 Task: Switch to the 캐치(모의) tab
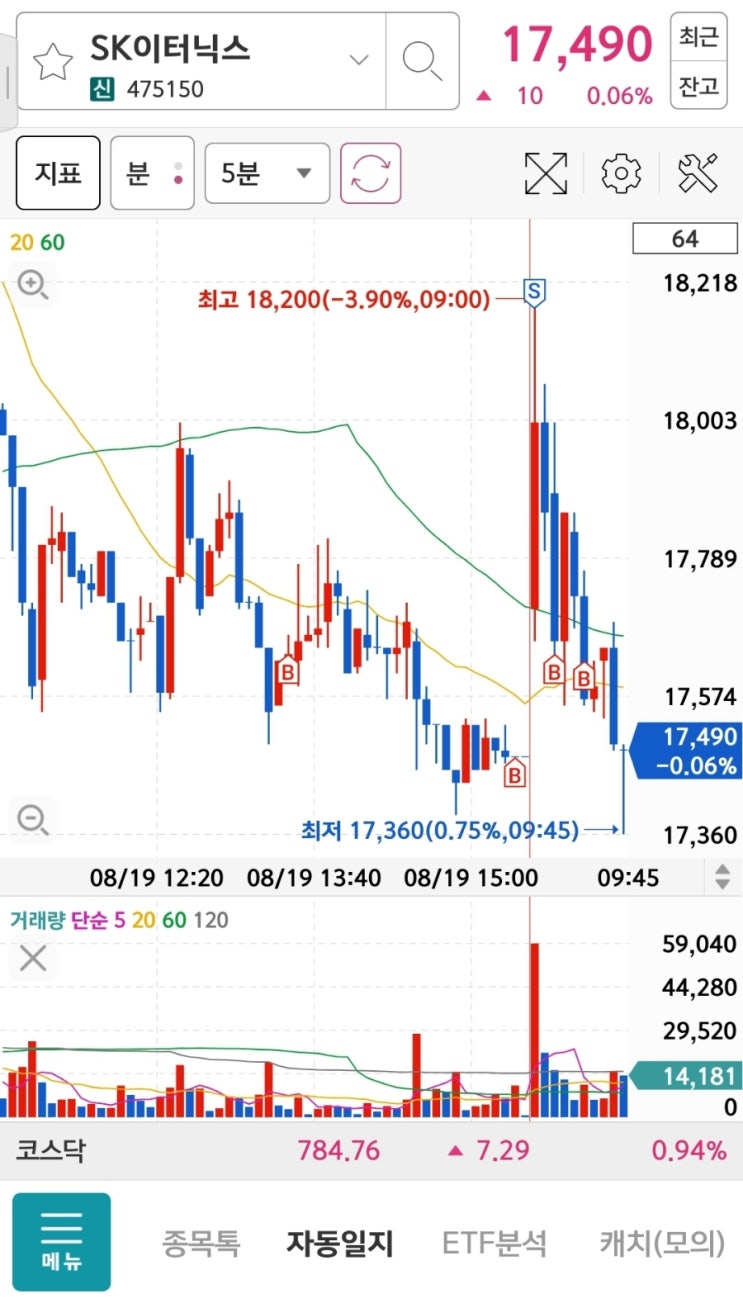(662, 1243)
